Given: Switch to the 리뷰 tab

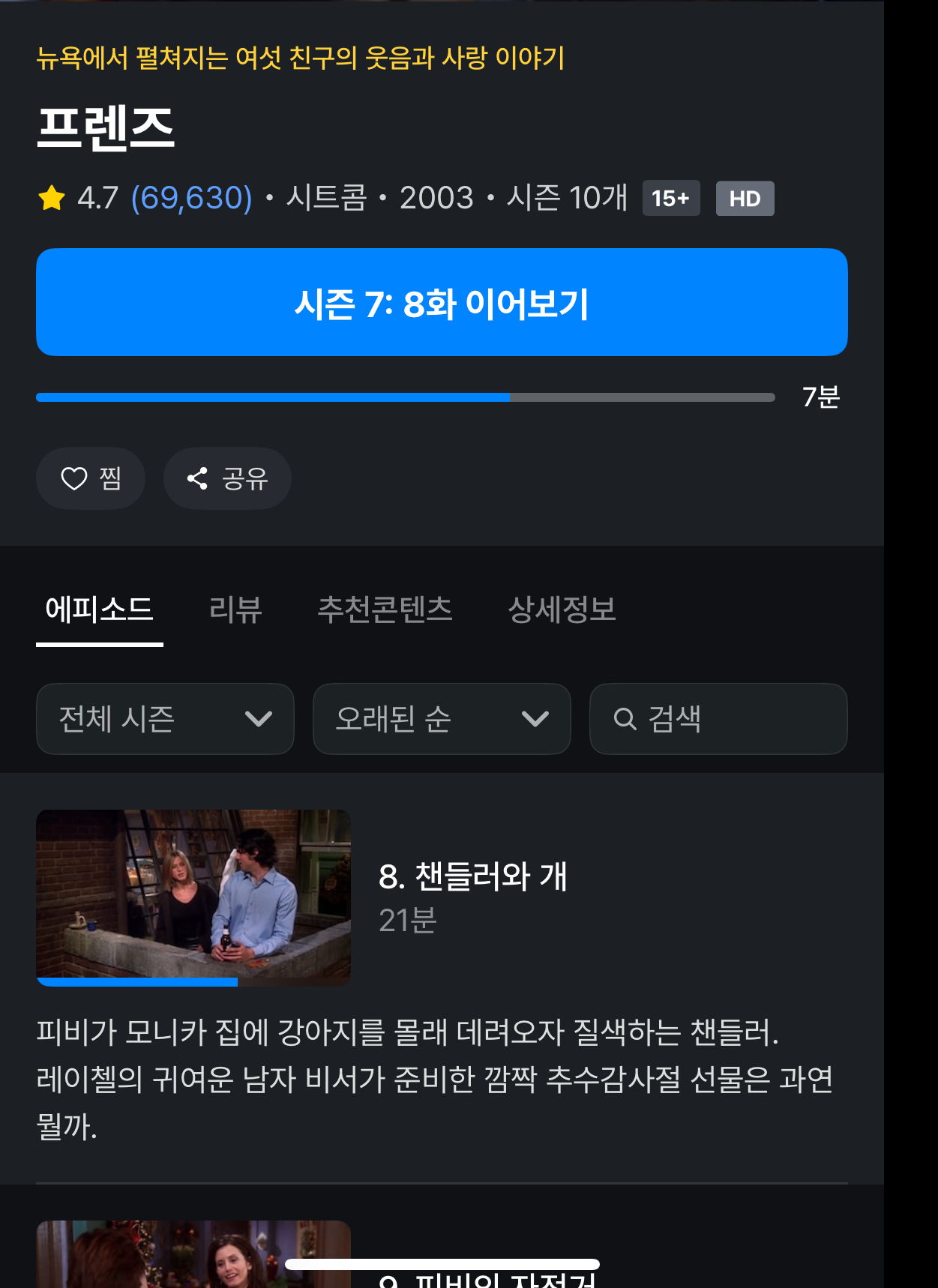Looking at the screenshot, I should point(235,609).
